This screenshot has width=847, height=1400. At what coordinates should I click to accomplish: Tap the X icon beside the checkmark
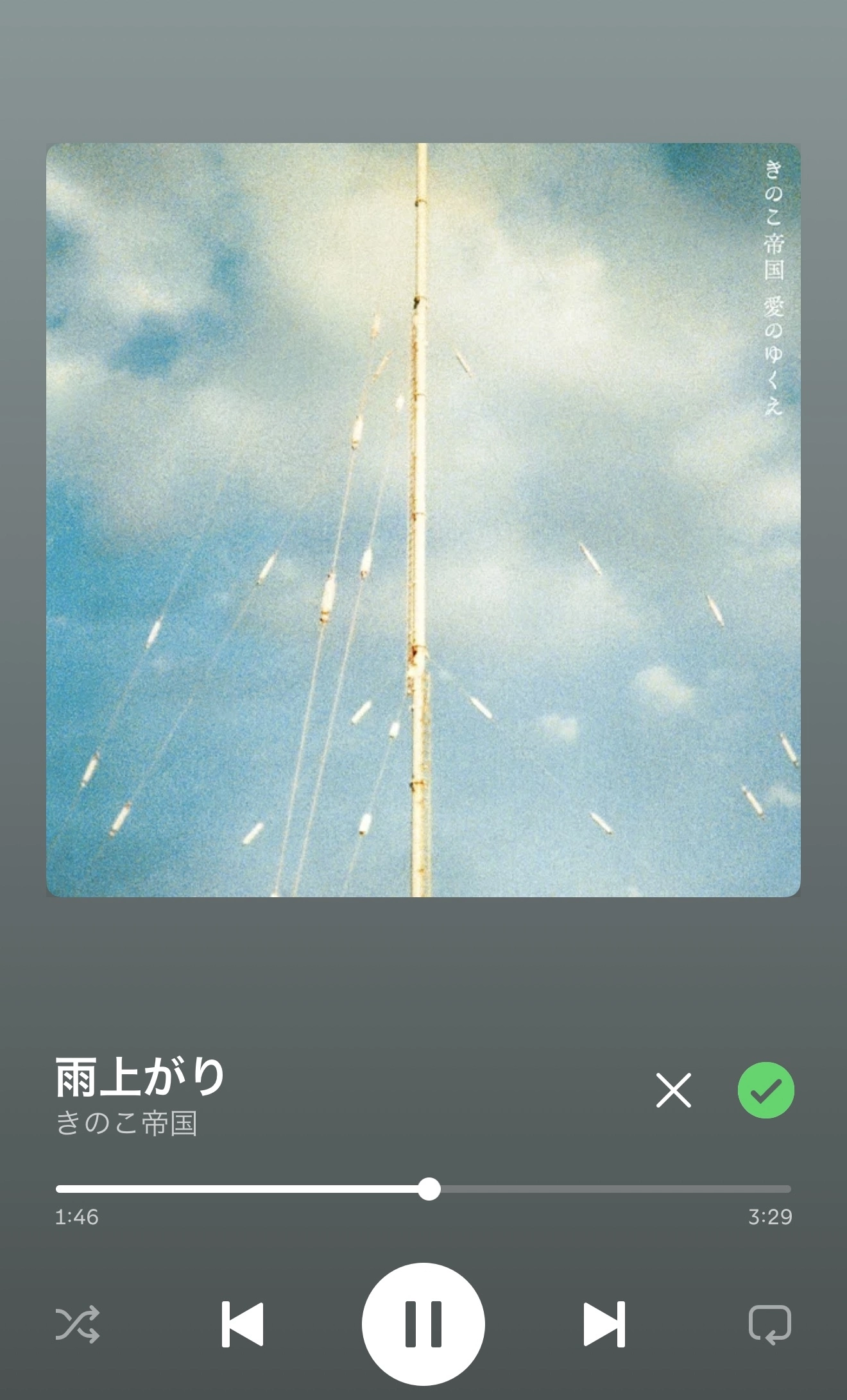(x=673, y=1090)
